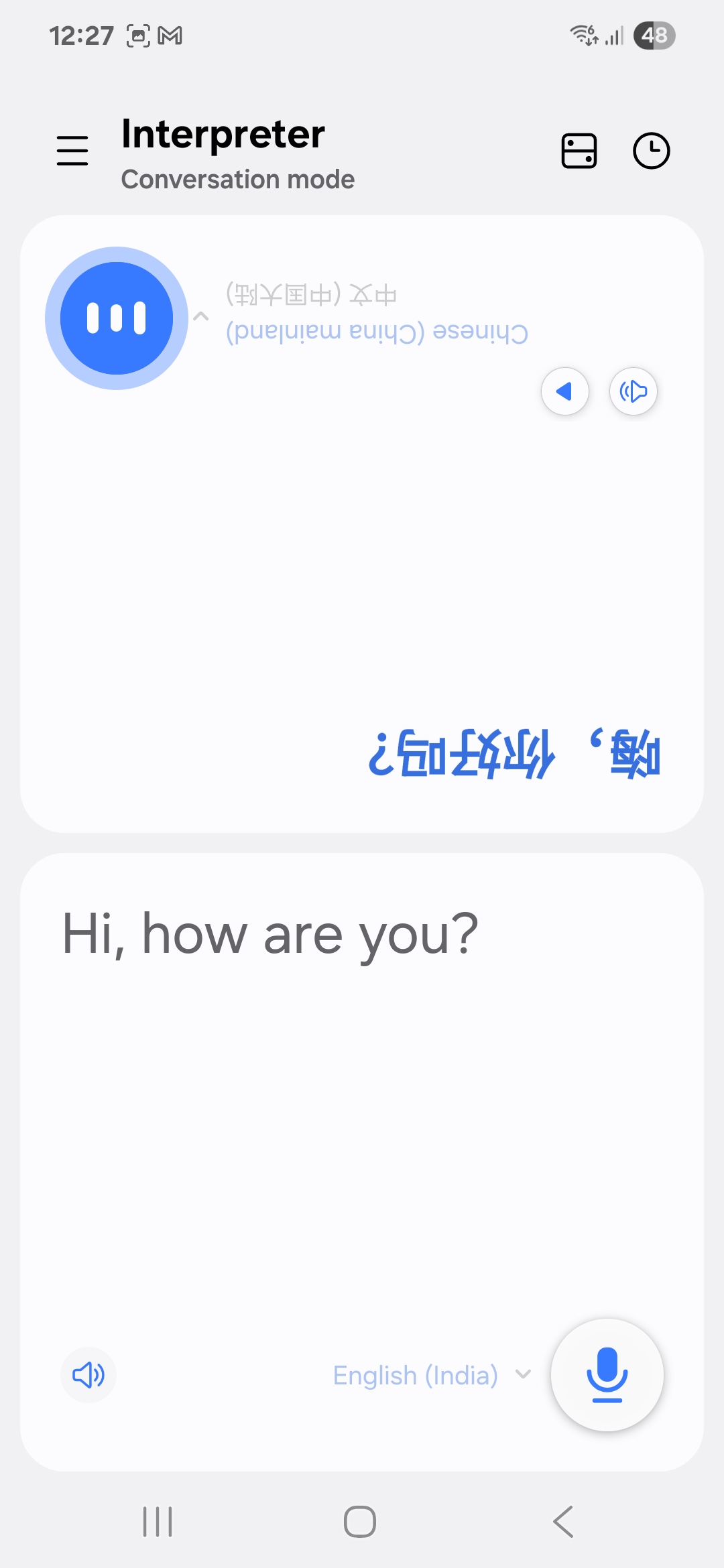This screenshot has width=724, height=1568.
Task: Go to the home screen
Action: pyautogui.click(x=360, y=1521)
